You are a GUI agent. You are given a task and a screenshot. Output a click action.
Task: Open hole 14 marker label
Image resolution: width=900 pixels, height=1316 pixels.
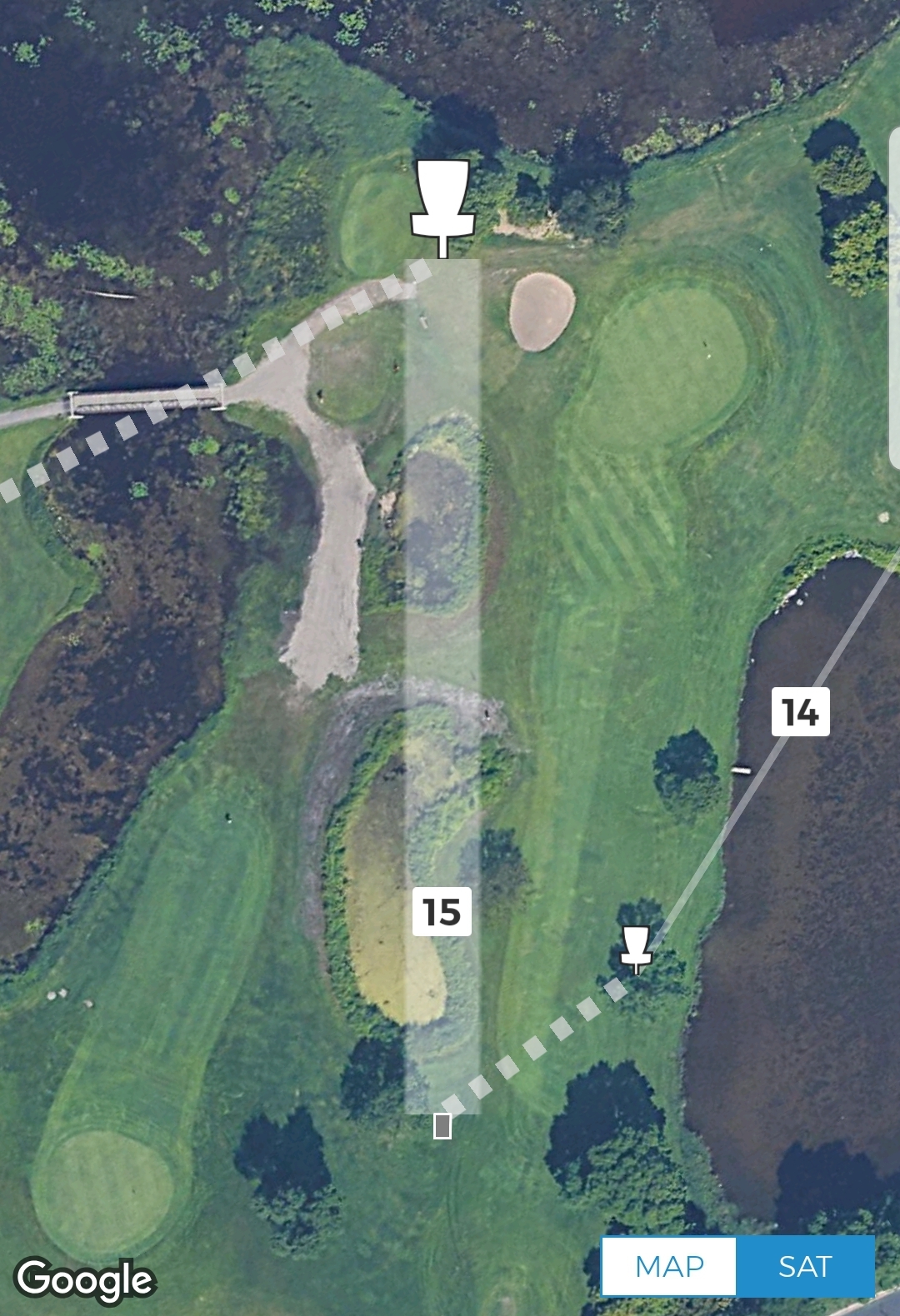coord(800,712)
